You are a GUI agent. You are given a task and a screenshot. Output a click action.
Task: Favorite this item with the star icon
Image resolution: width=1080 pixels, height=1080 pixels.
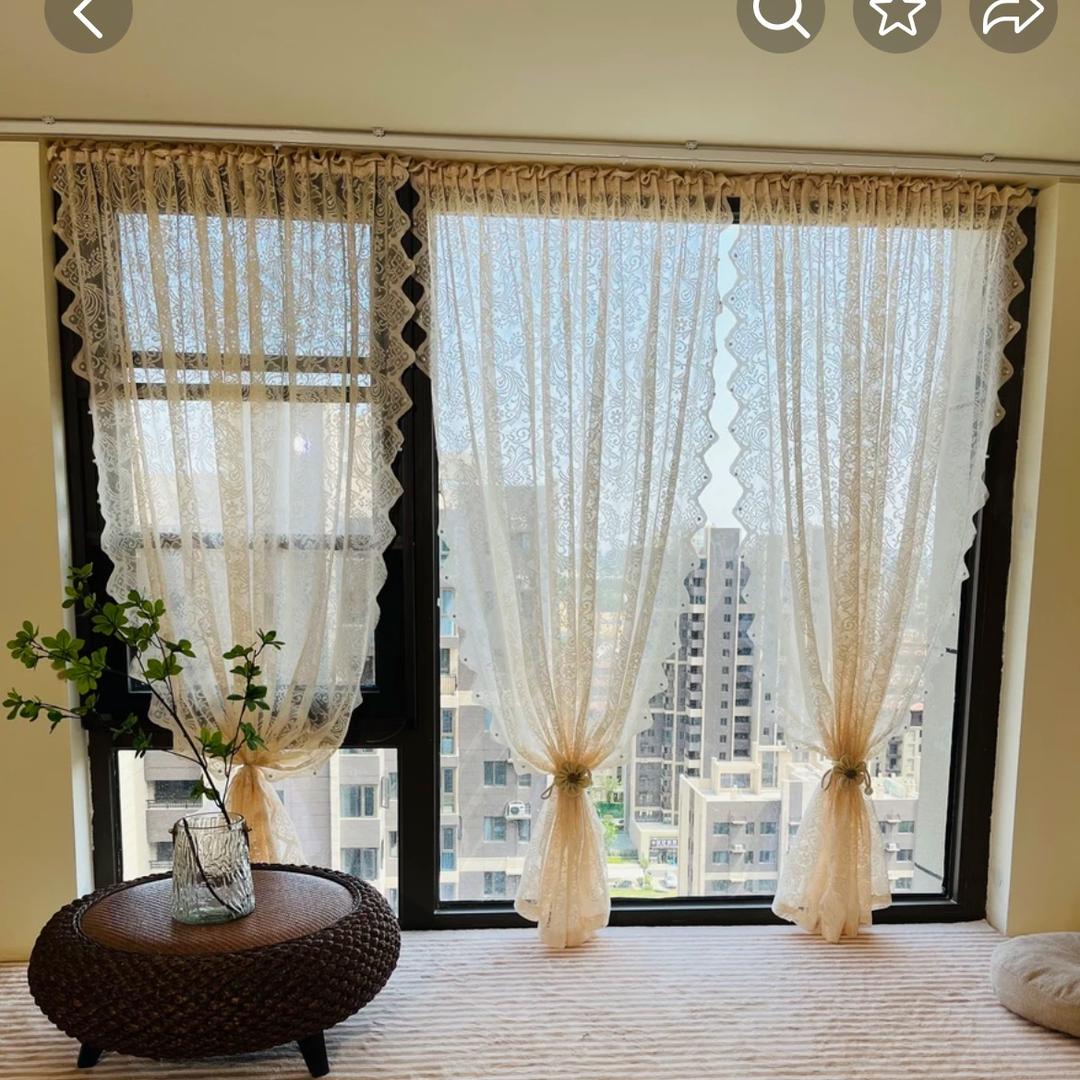pos(896,17)
